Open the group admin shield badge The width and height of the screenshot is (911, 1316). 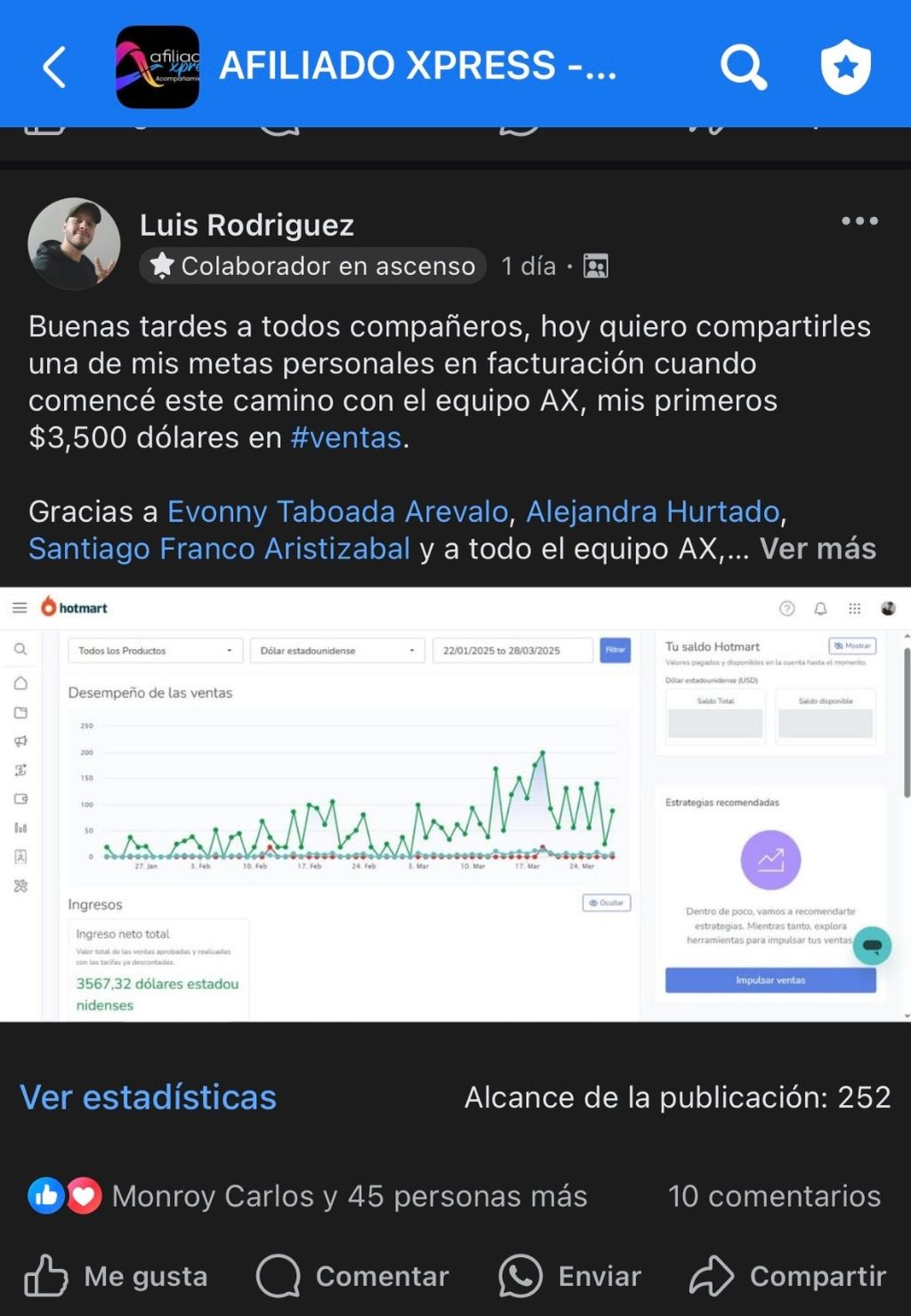[844, 68]
